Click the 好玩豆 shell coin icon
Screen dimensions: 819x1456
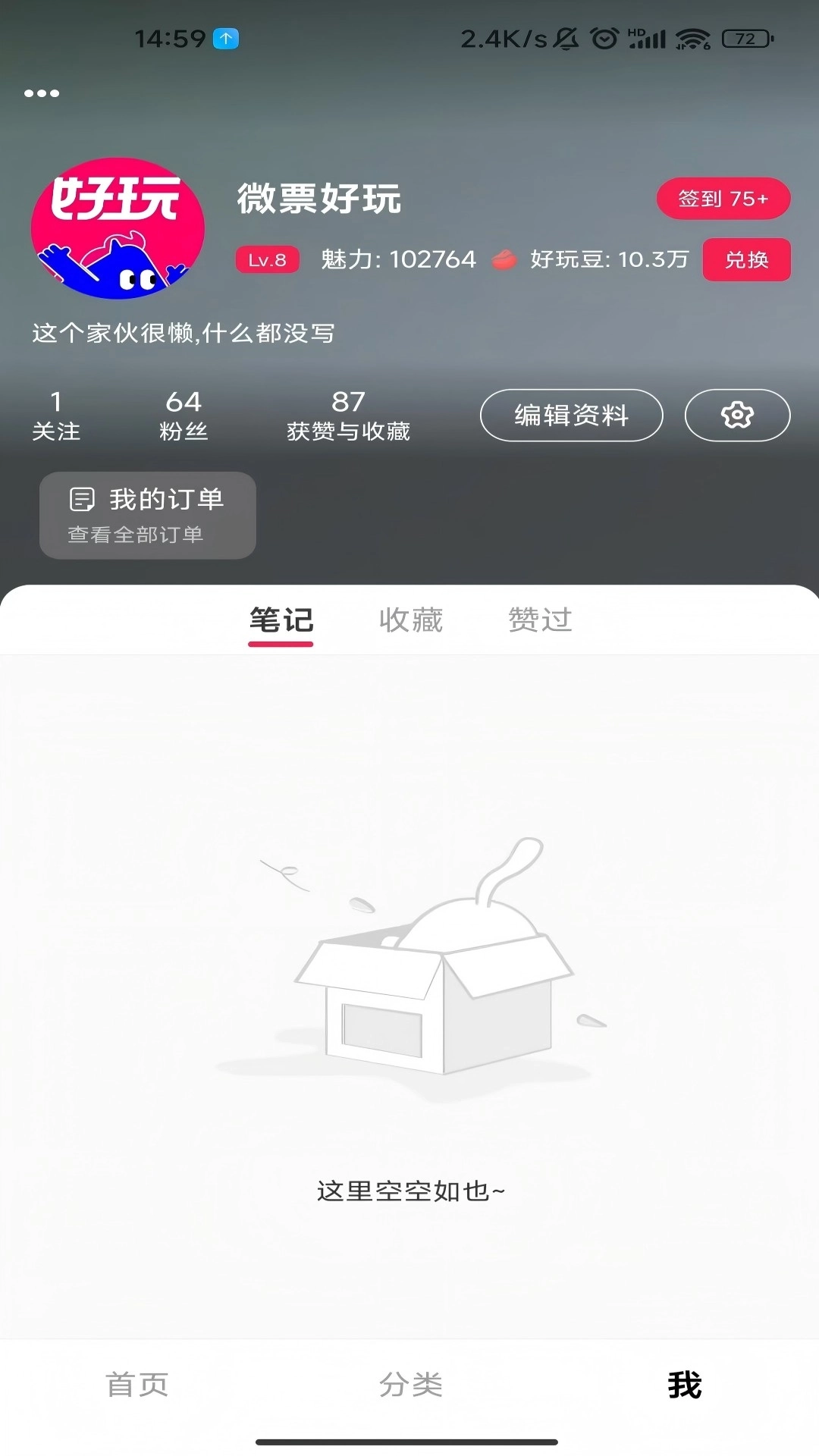pos(504,259)
